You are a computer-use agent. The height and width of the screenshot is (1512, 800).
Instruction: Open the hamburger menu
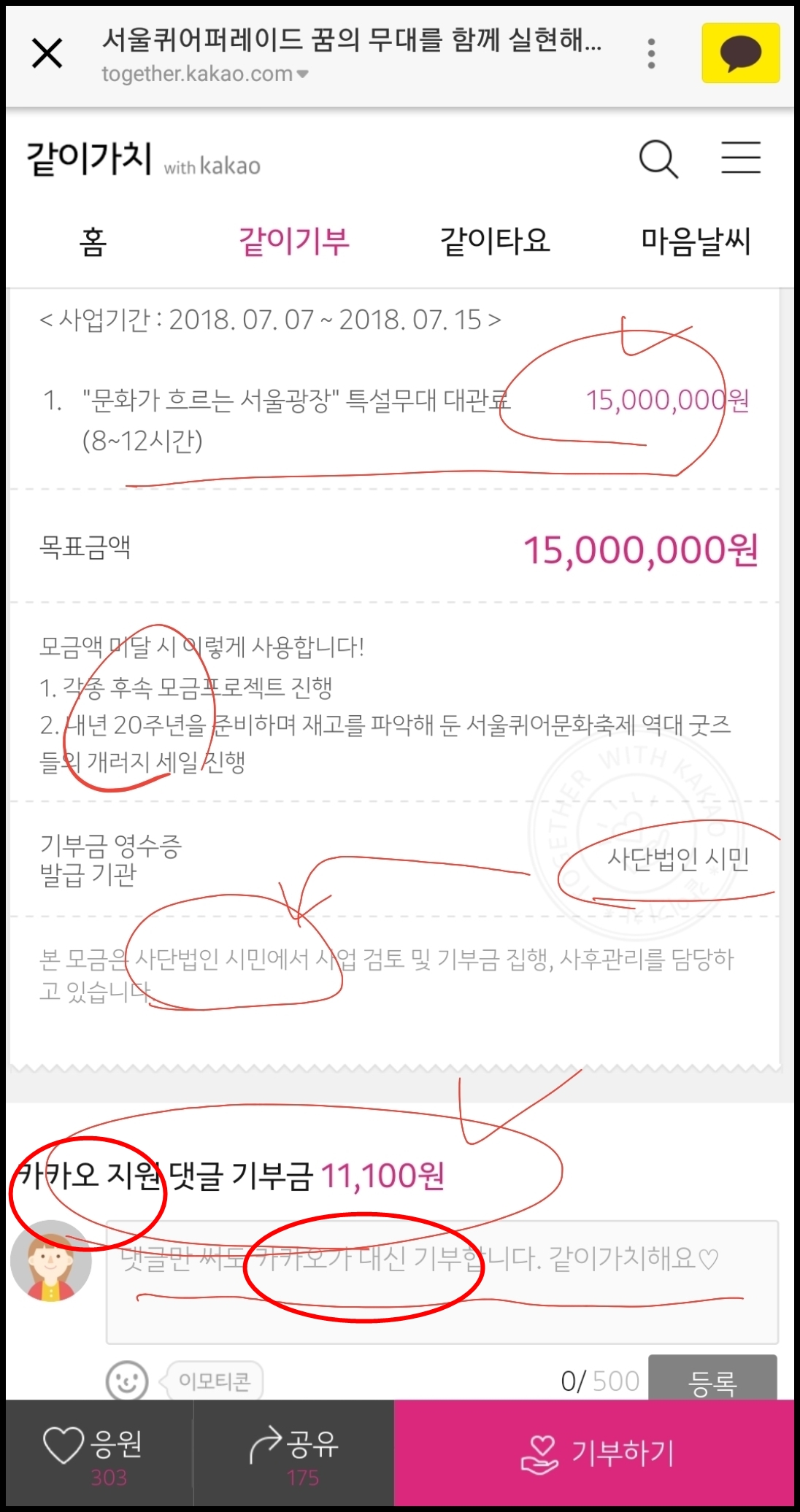[x=741, y=158]
